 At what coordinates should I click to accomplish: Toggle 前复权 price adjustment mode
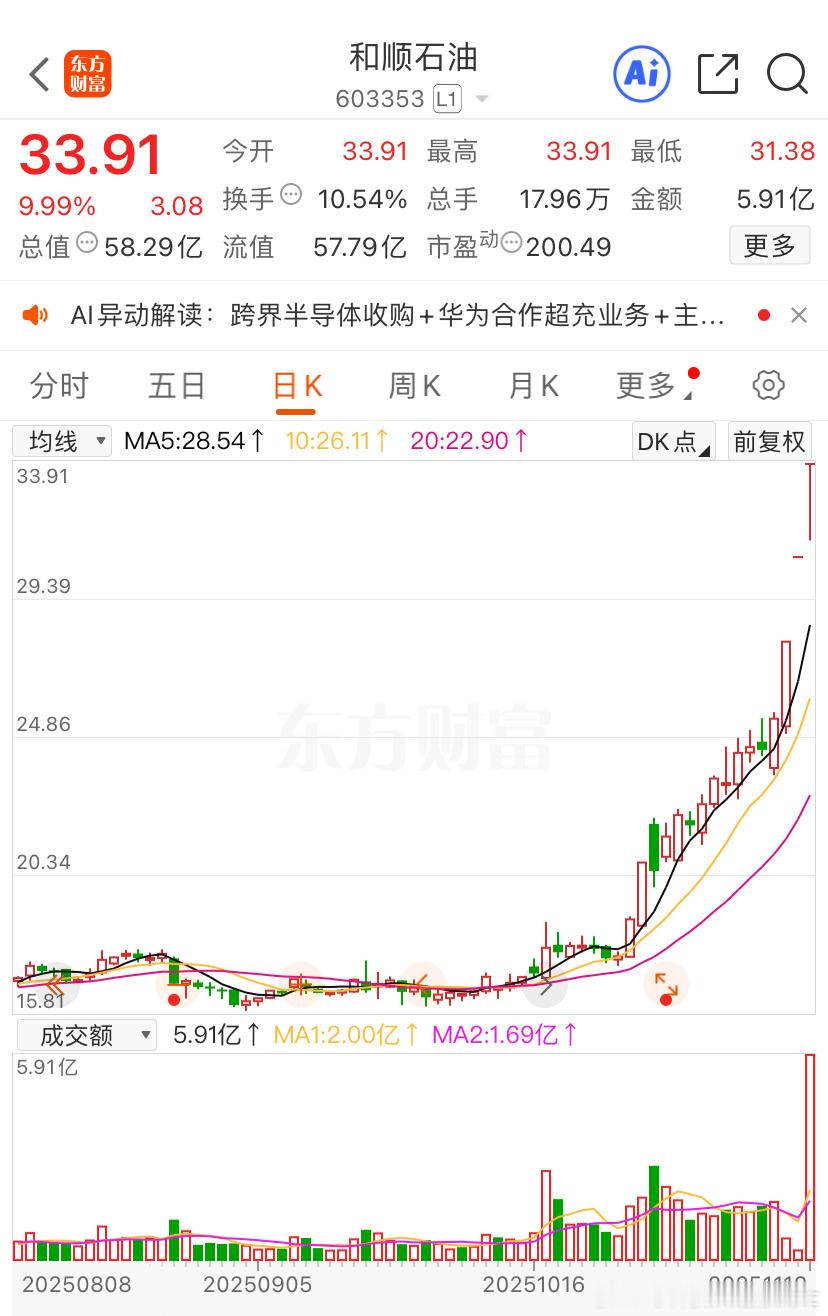pos(769,441)
